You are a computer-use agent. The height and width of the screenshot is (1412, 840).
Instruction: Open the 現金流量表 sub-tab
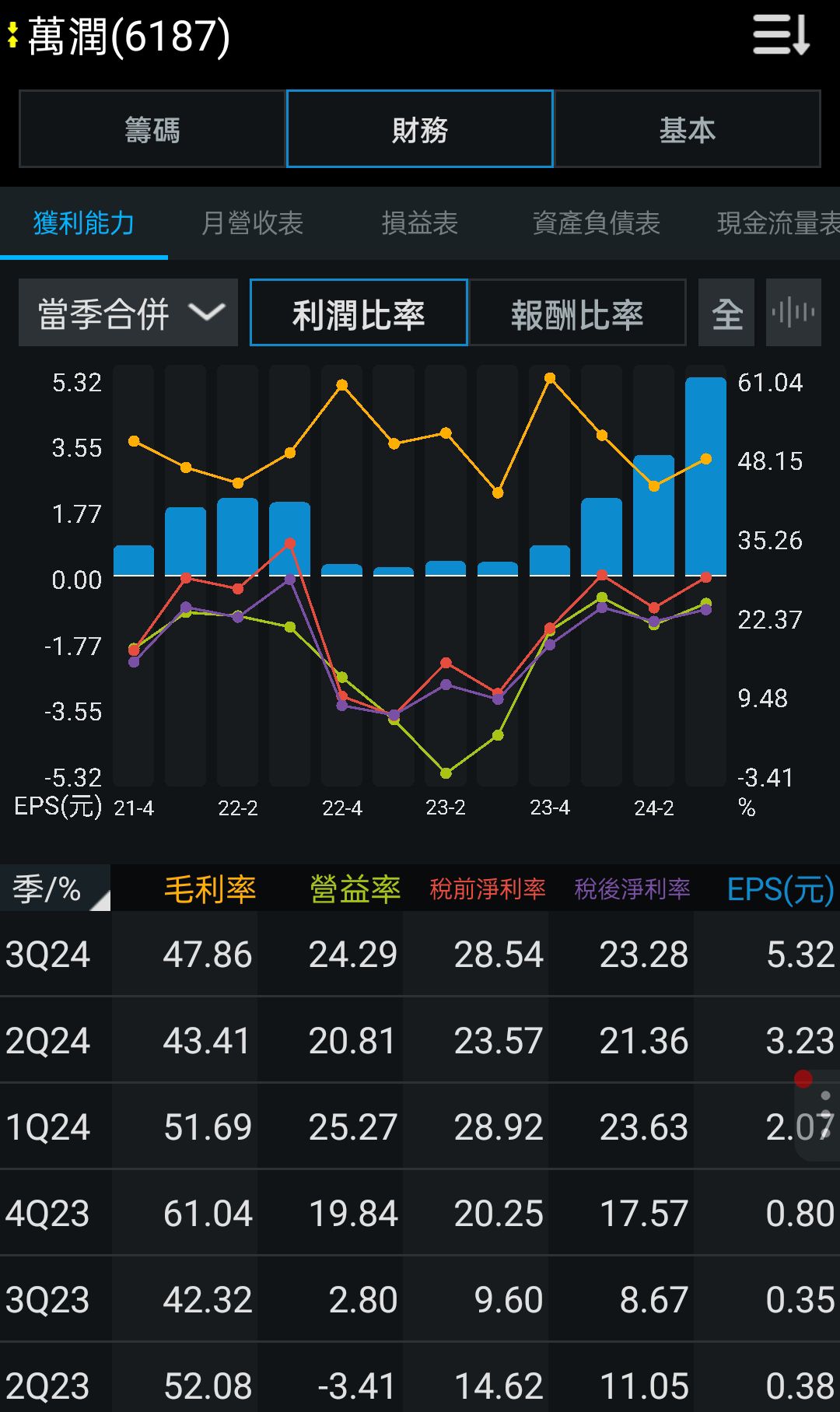click(778, 223)
